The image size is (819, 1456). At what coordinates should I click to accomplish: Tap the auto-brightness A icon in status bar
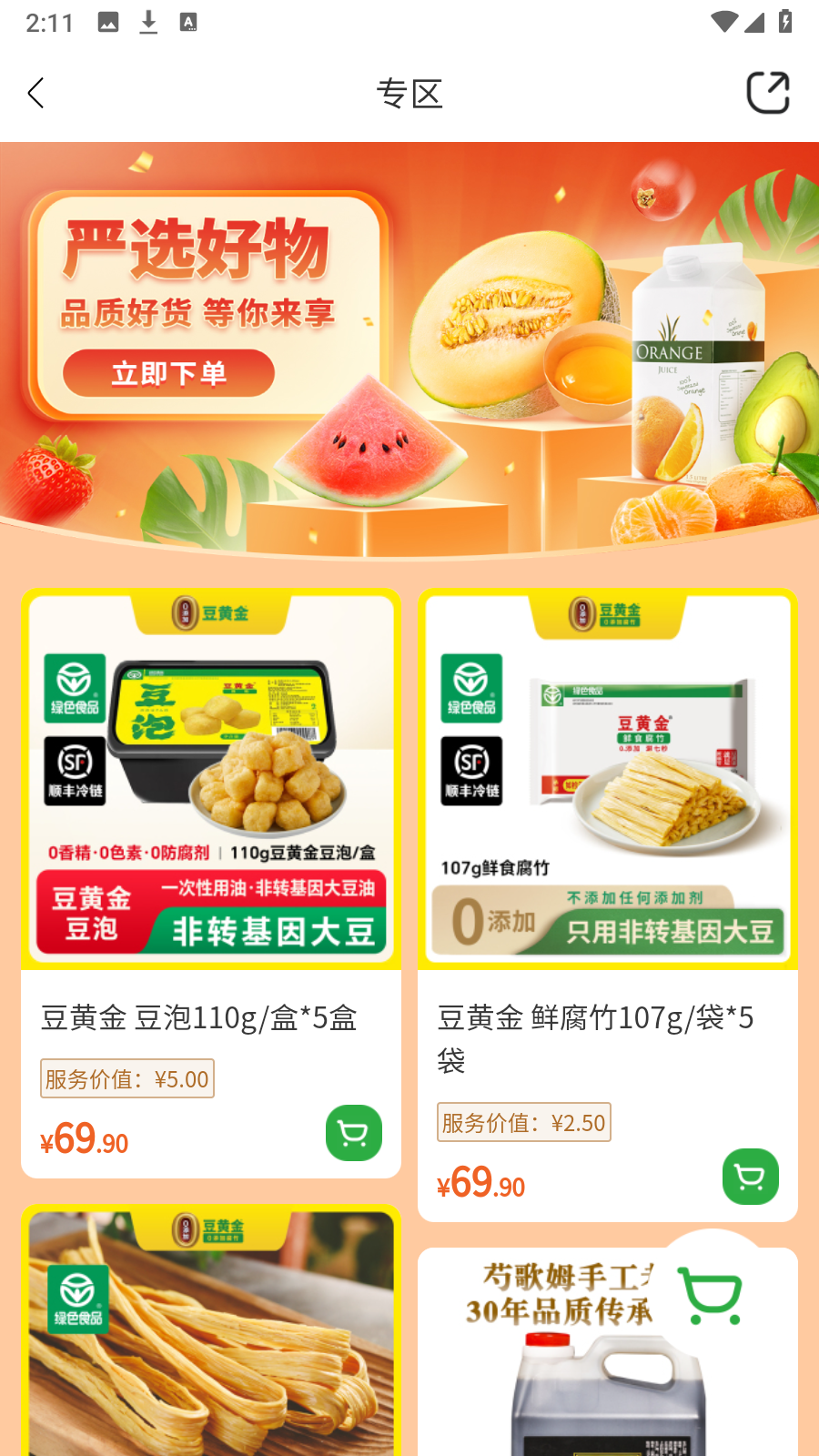[188, 22]
